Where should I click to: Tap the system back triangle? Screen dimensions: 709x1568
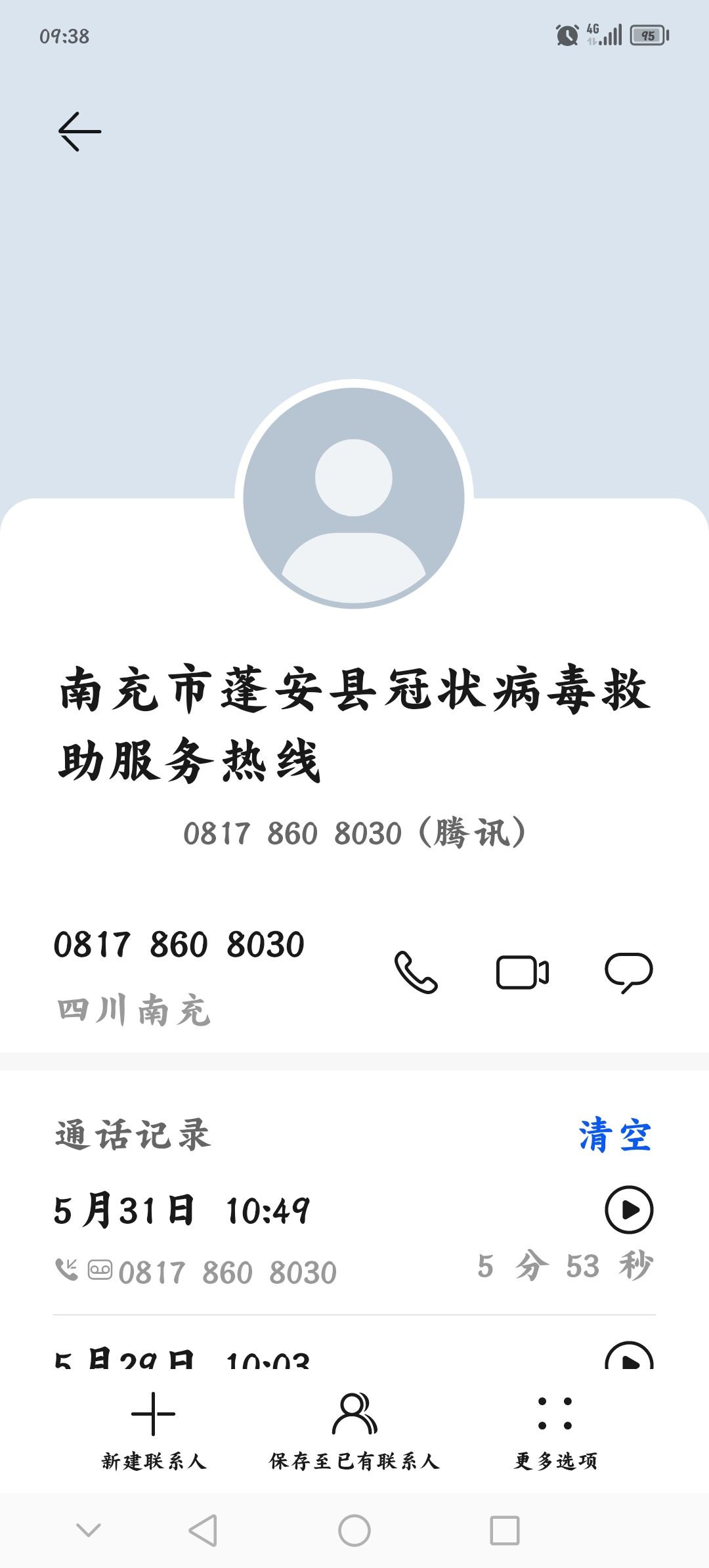[x=203, y=1531]
